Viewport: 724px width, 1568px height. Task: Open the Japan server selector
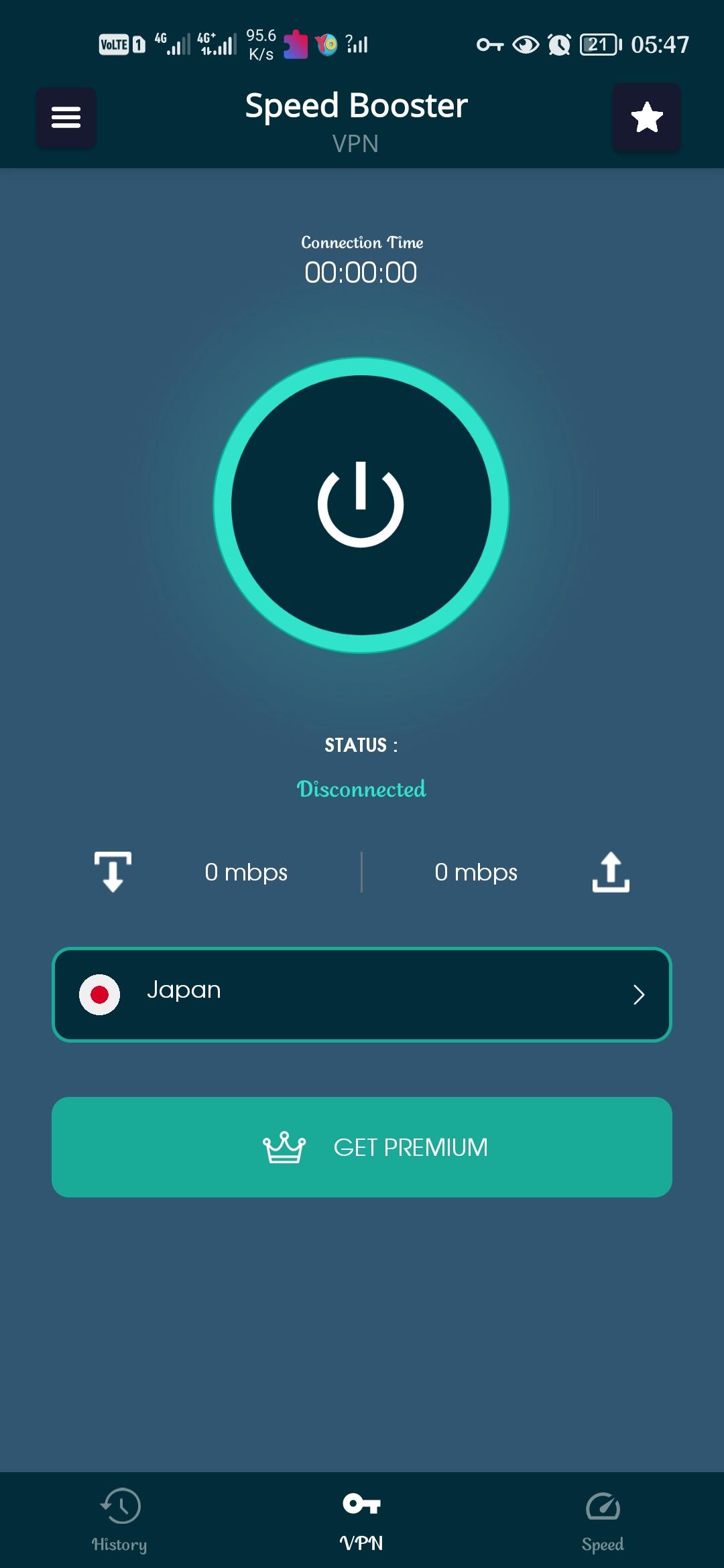(362, 994)
